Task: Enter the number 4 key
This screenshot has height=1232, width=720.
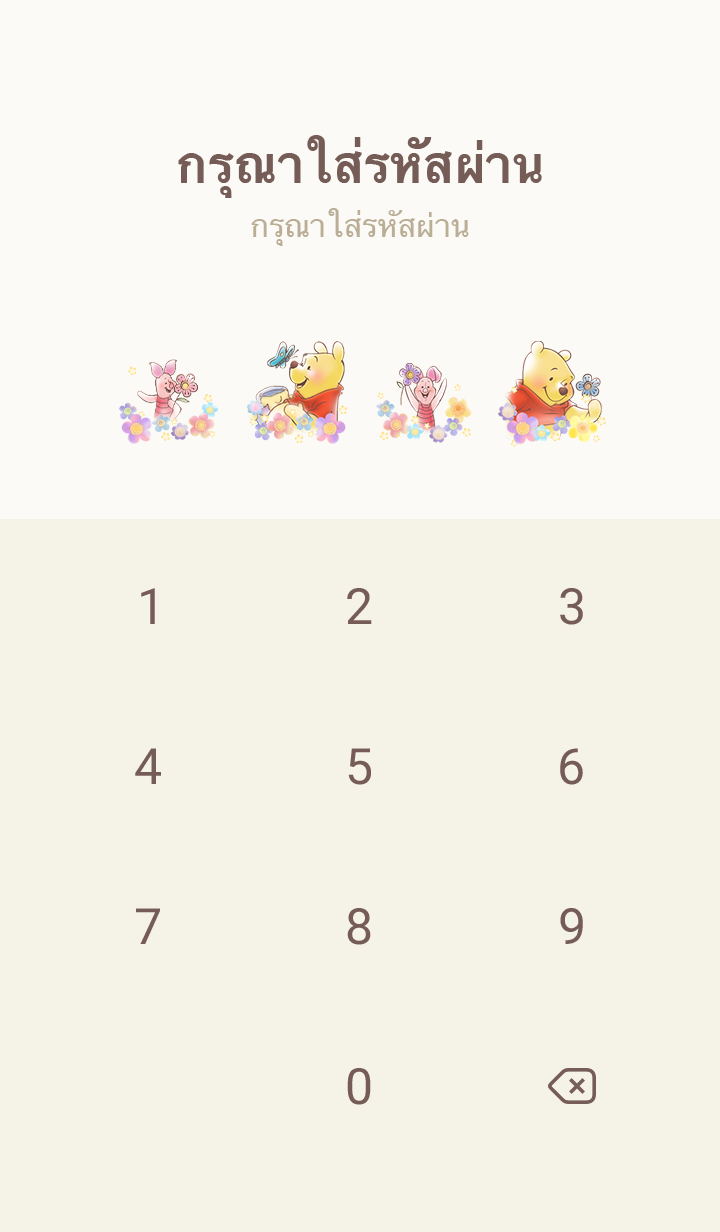Action: 148,767
